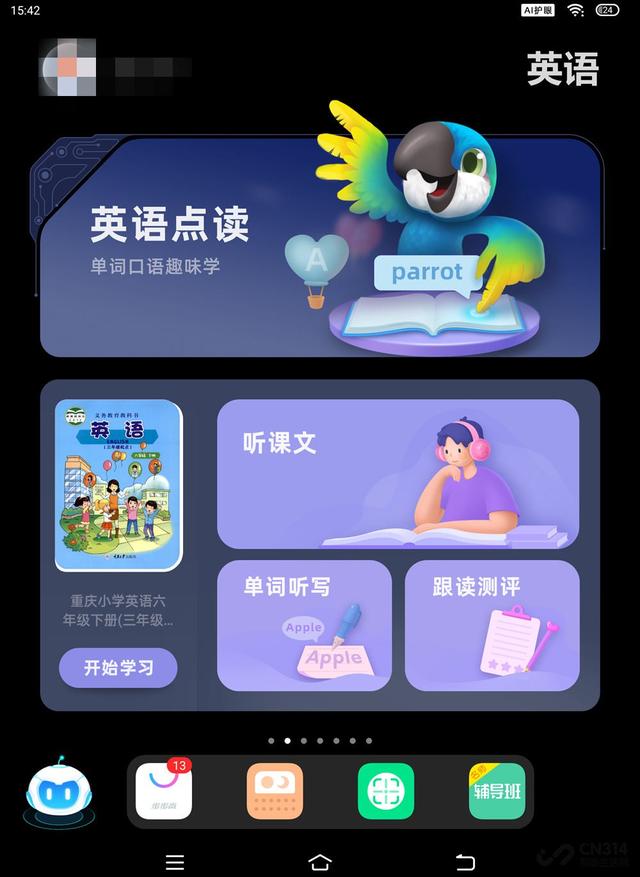Open the robot assistant in the dock
This screenshot has height=877, width=640.
(60, 792)
